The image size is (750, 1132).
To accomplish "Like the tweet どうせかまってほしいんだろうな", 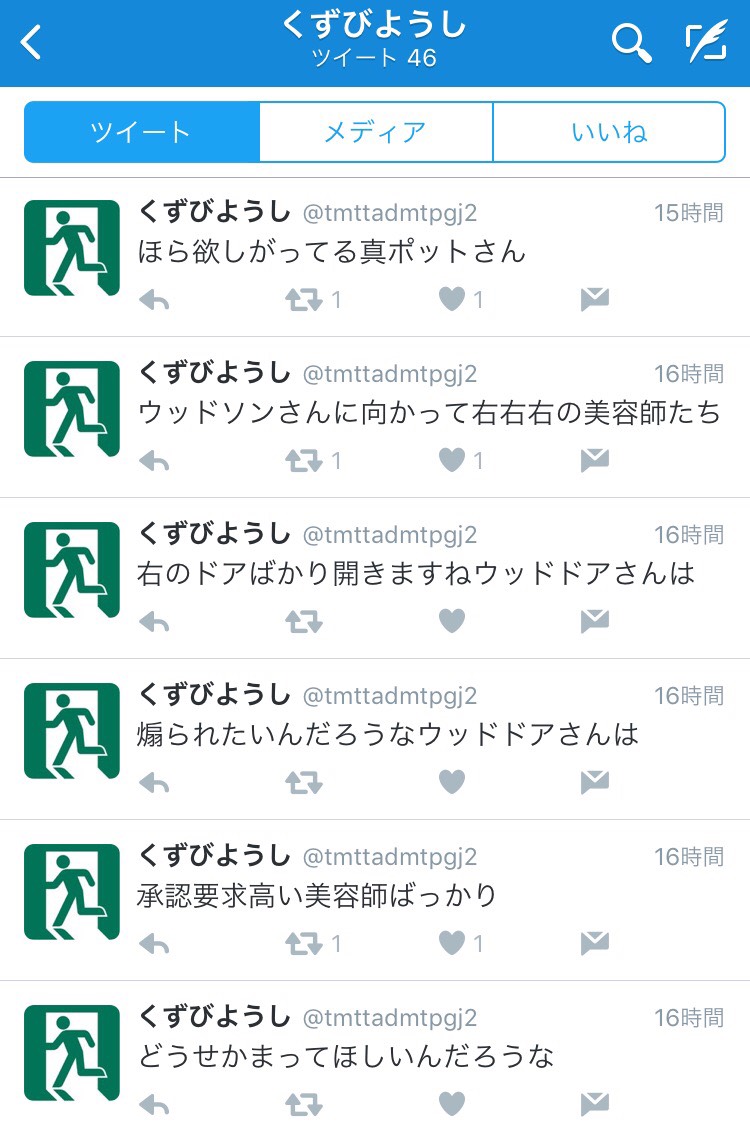I will [452, 1104].
